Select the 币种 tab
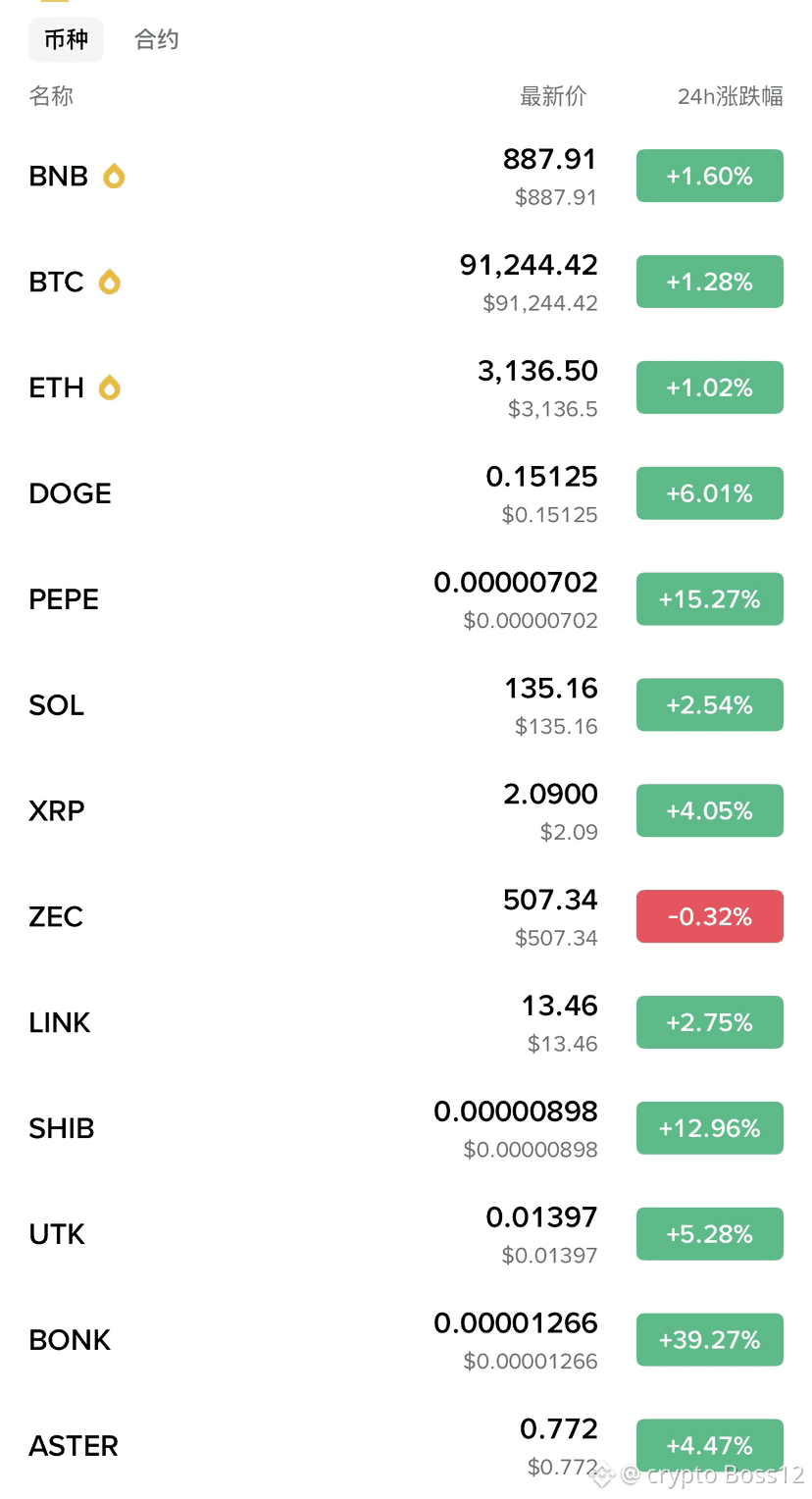812x1499 pixels. click(66, 39)
